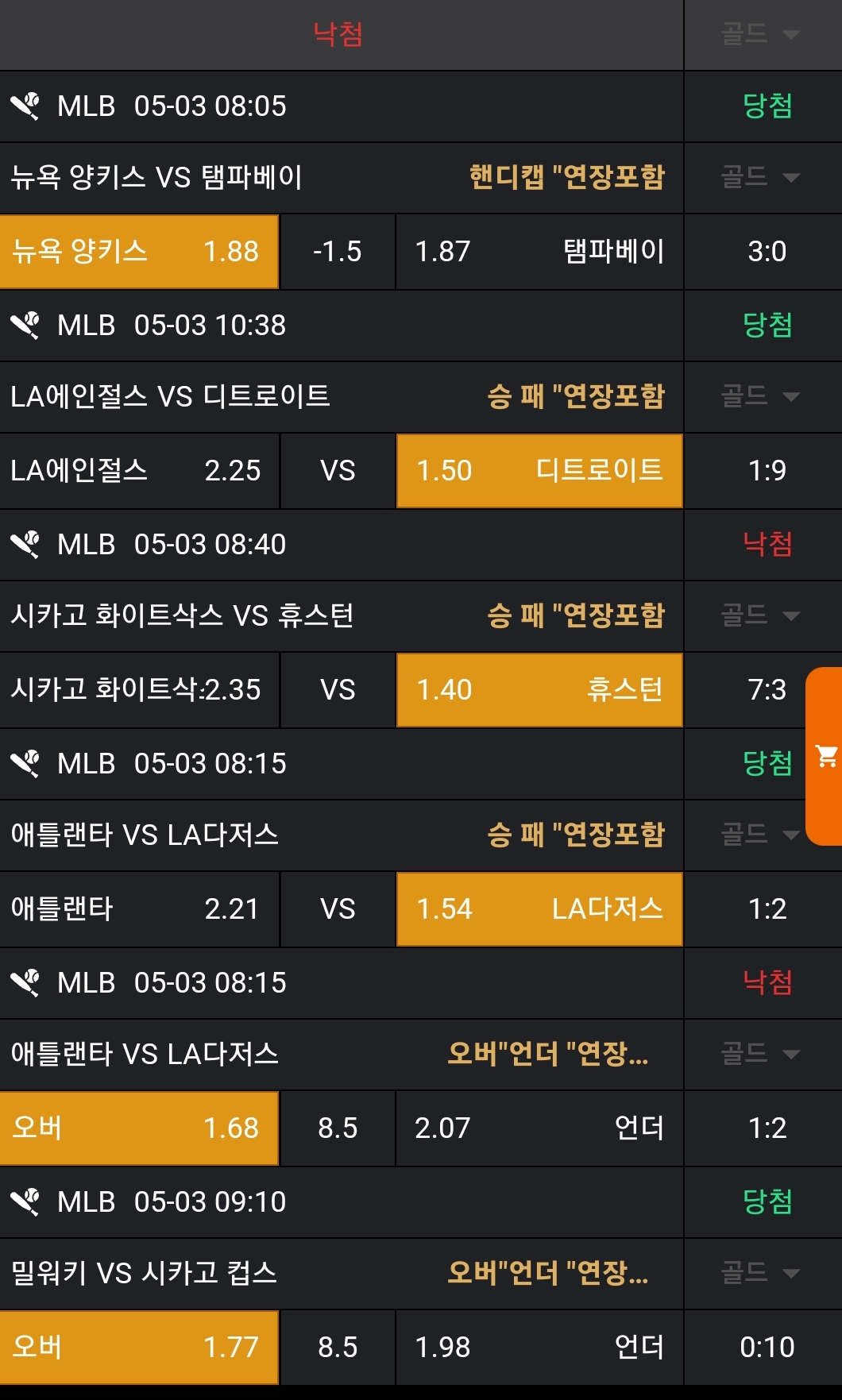The height and width of the screenshot is (1400, 842).
Task: Open 골드 dropdown for LA에인절스 VS 디트로이트
Action: (x=760, y=396)
